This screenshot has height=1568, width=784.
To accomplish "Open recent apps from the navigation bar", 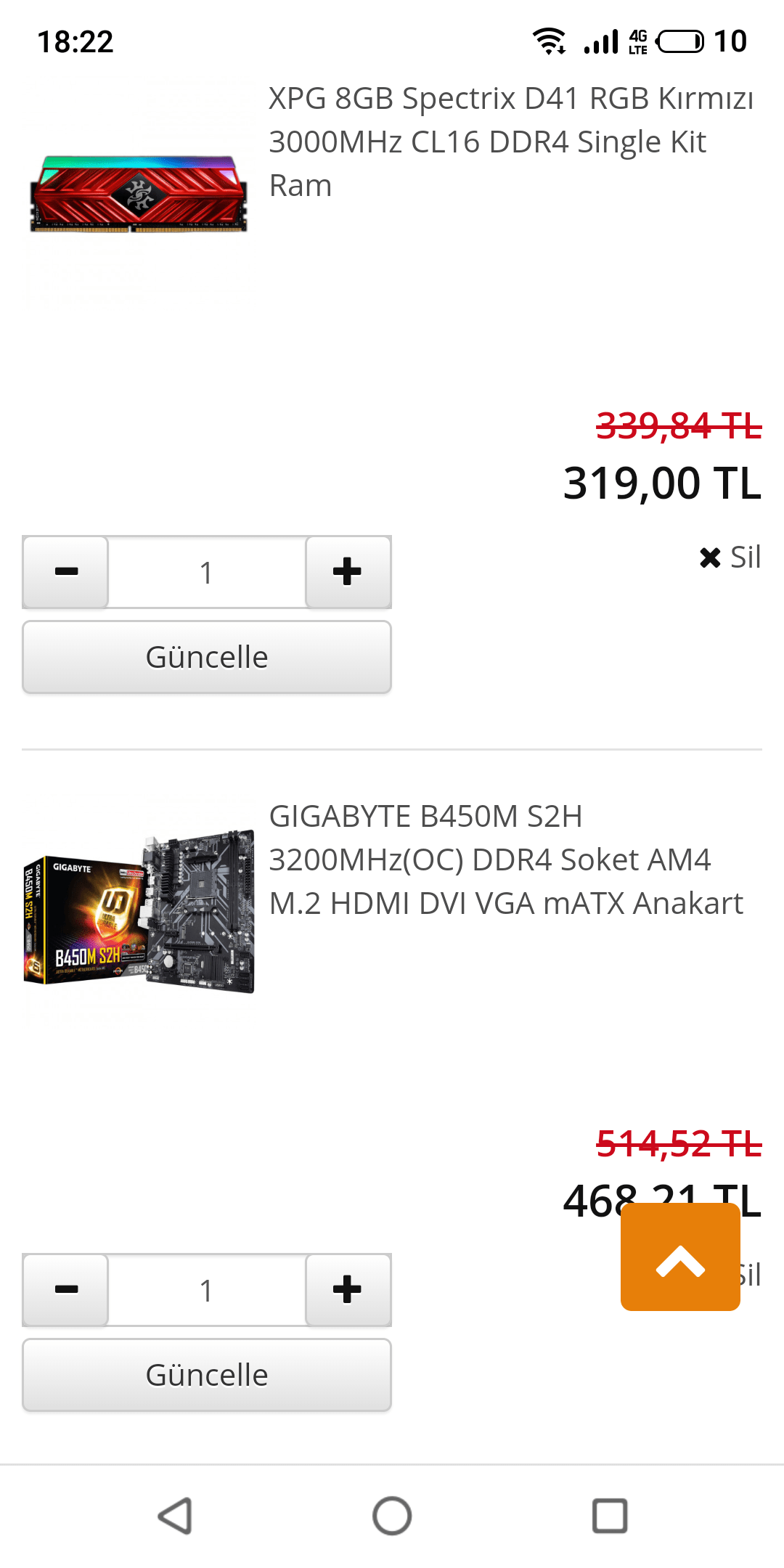I will (x=610, y=1516).
